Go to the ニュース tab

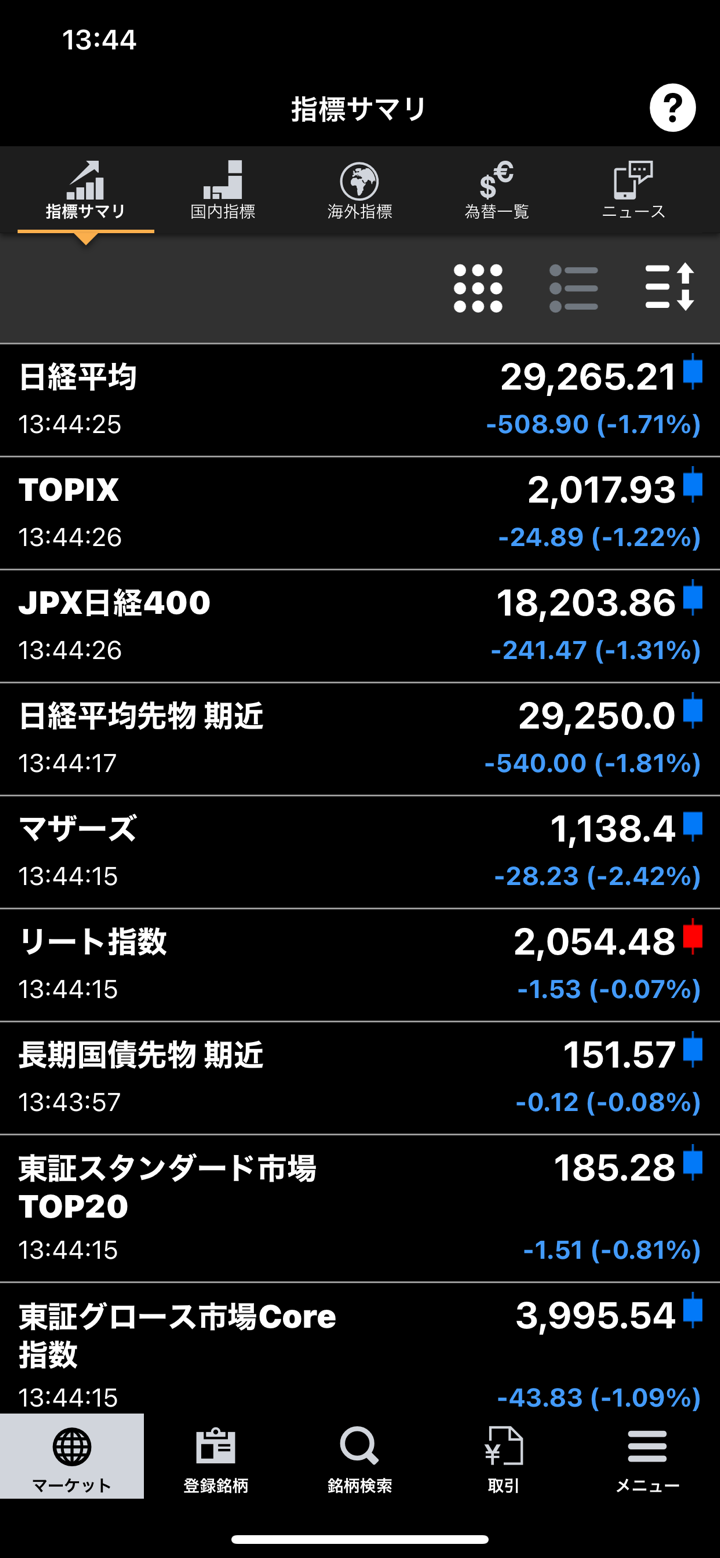tap(633, 190)
